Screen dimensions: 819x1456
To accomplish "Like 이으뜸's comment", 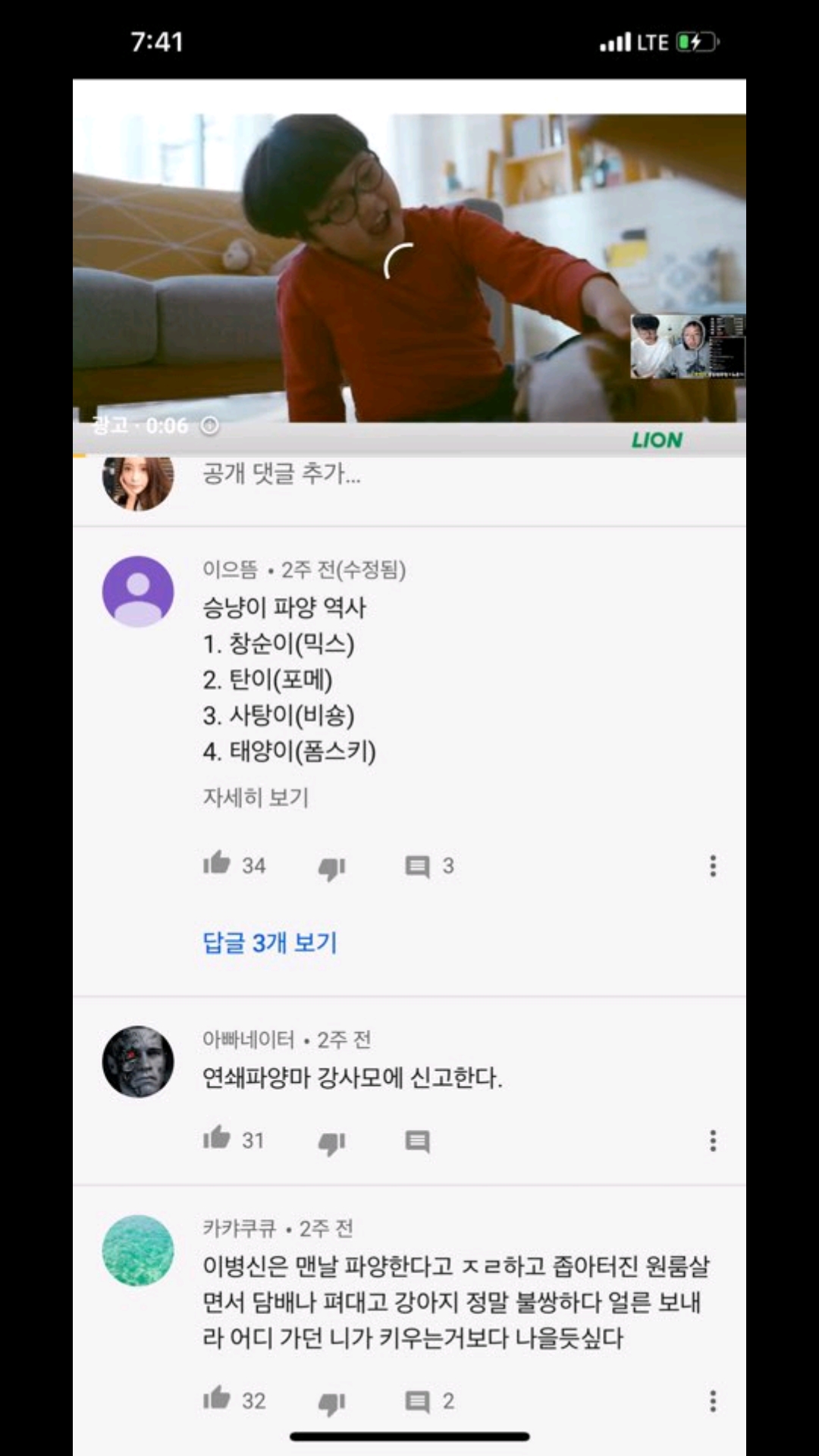I will (x=218, y=864).
